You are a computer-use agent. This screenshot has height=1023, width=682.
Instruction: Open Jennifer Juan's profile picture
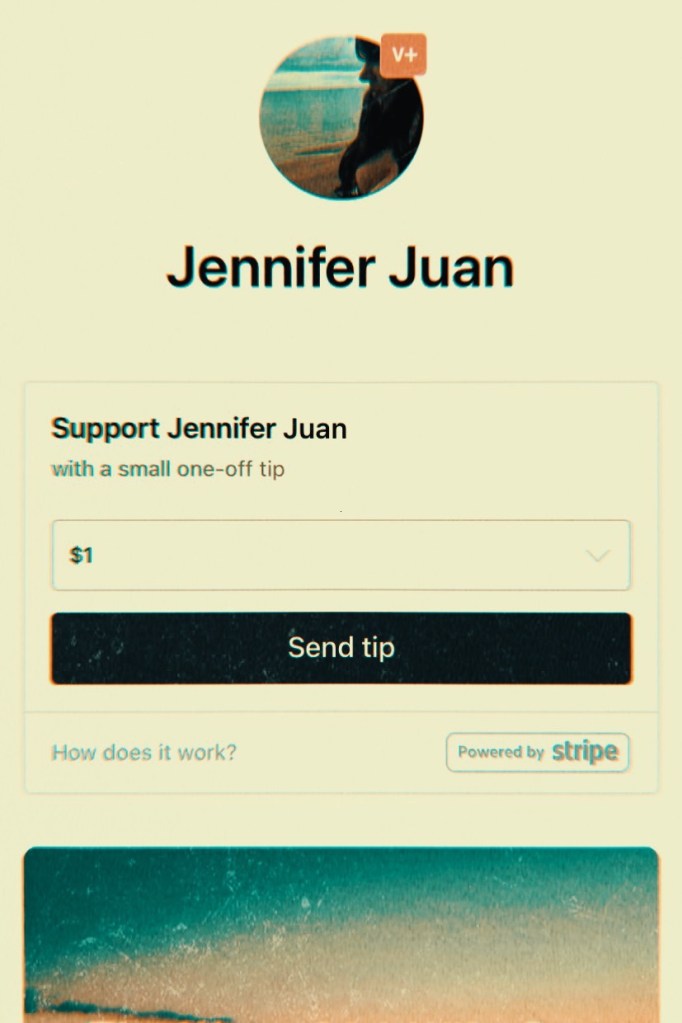[x=341, y=117]
